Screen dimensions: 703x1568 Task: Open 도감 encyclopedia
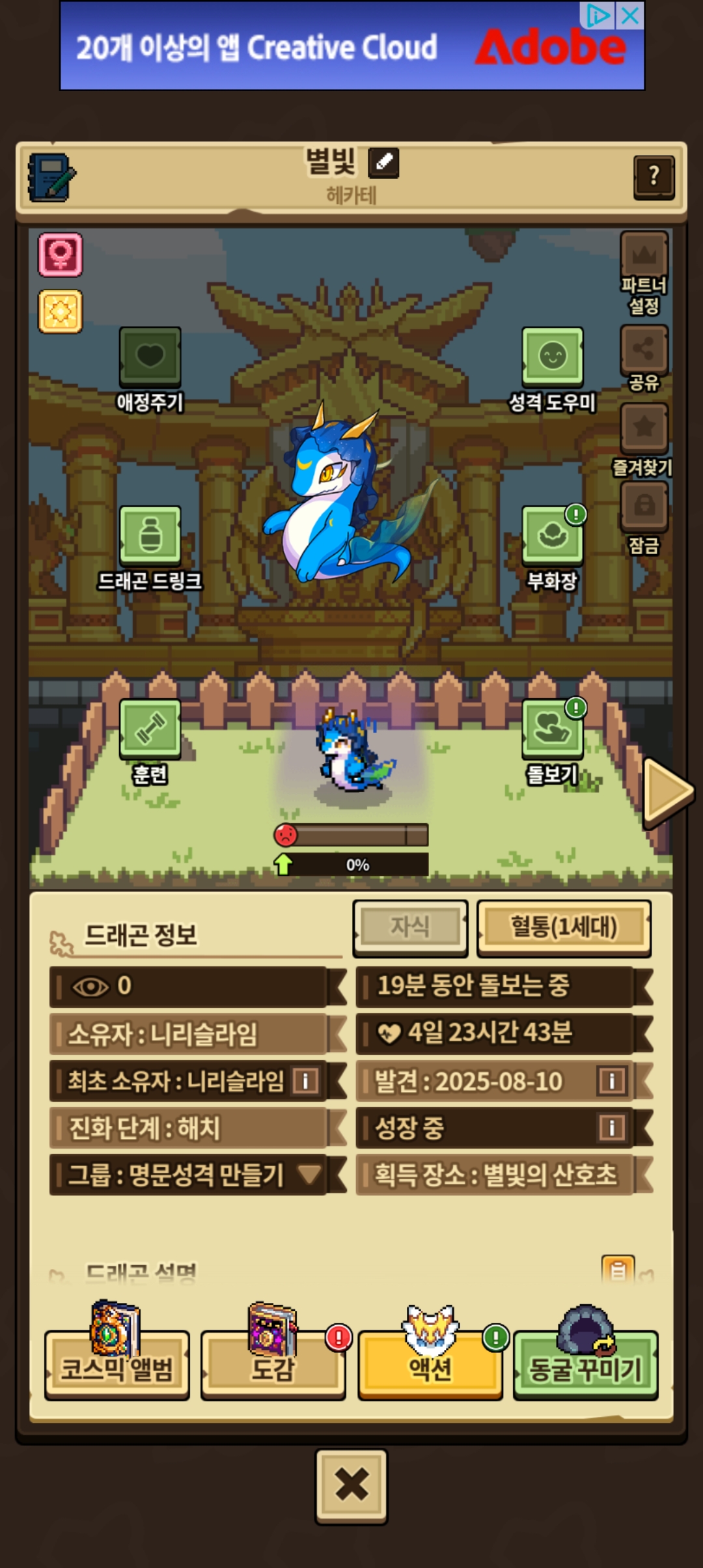273,1366
